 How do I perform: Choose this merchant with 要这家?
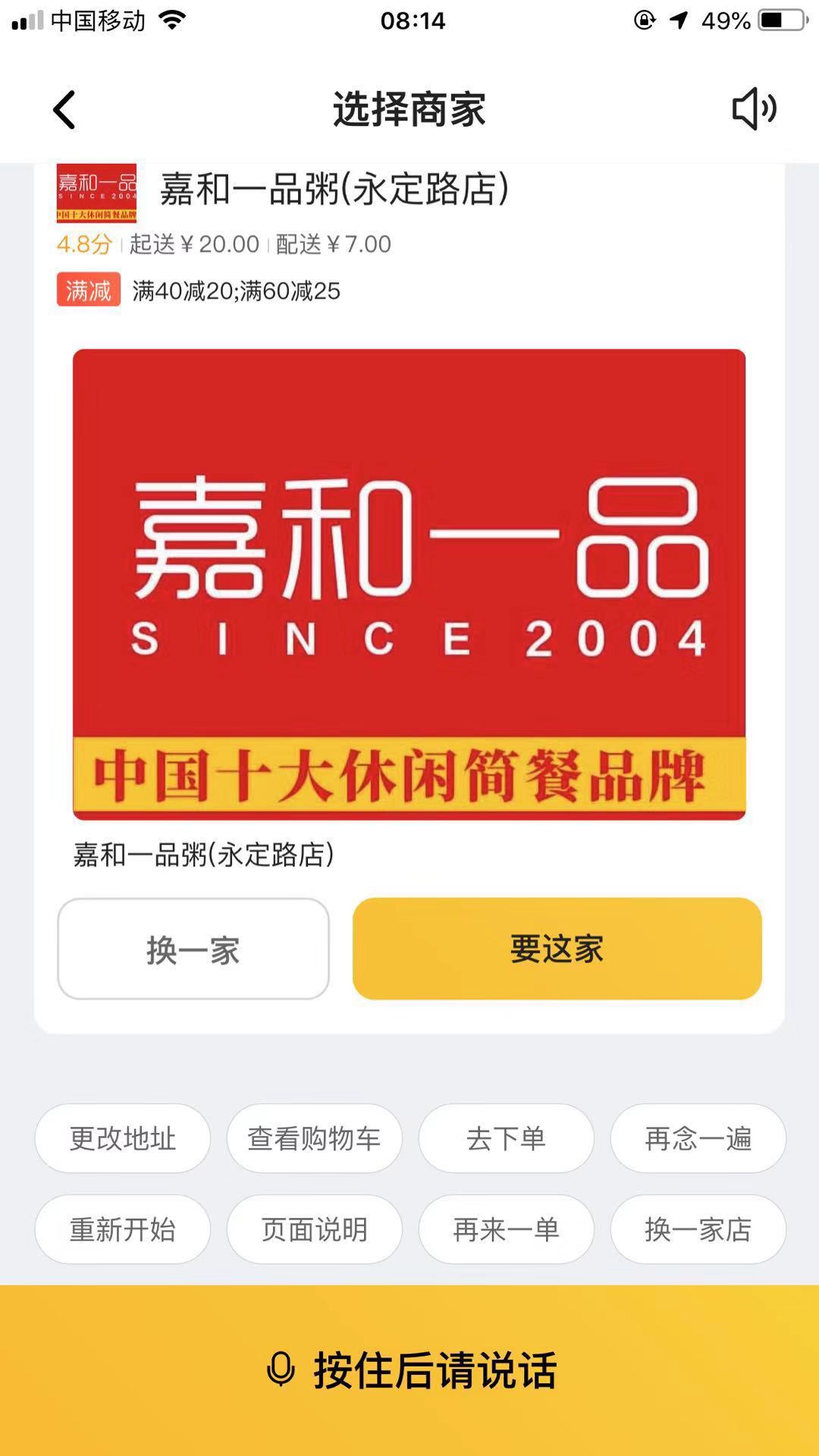click(557, 949)
